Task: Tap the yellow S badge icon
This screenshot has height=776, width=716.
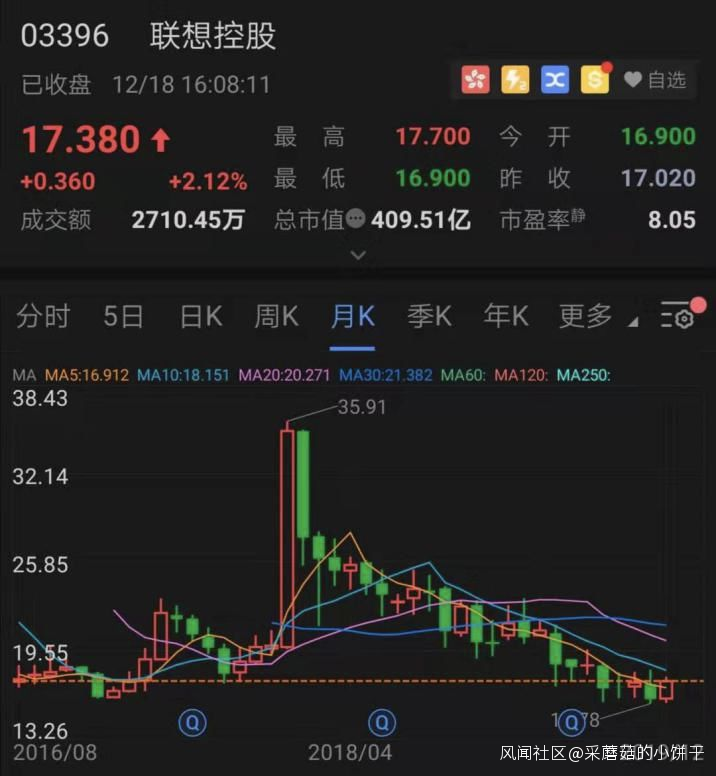Action: coord(595,80)
